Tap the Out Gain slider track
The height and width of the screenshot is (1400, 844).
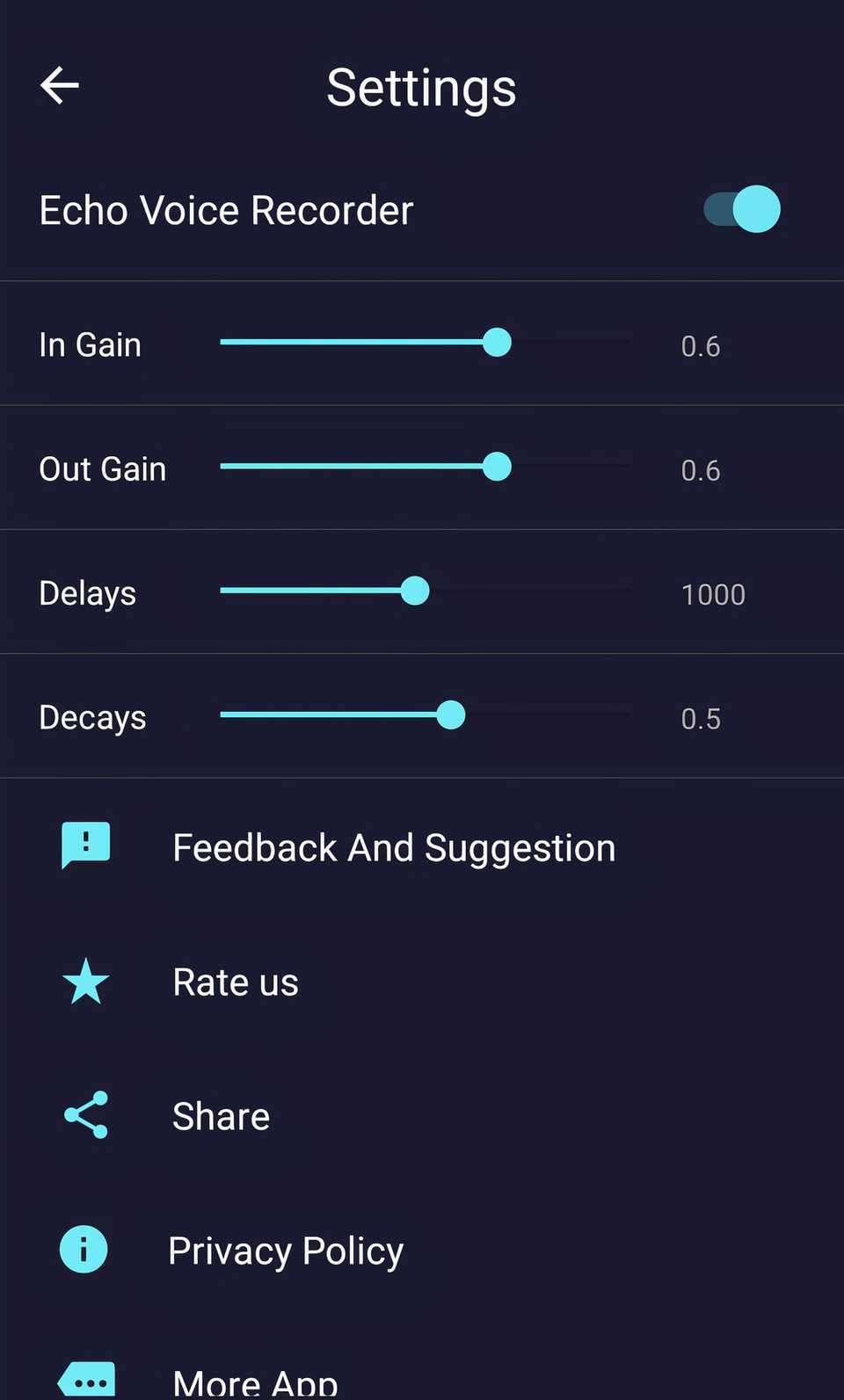click(424, 467)
